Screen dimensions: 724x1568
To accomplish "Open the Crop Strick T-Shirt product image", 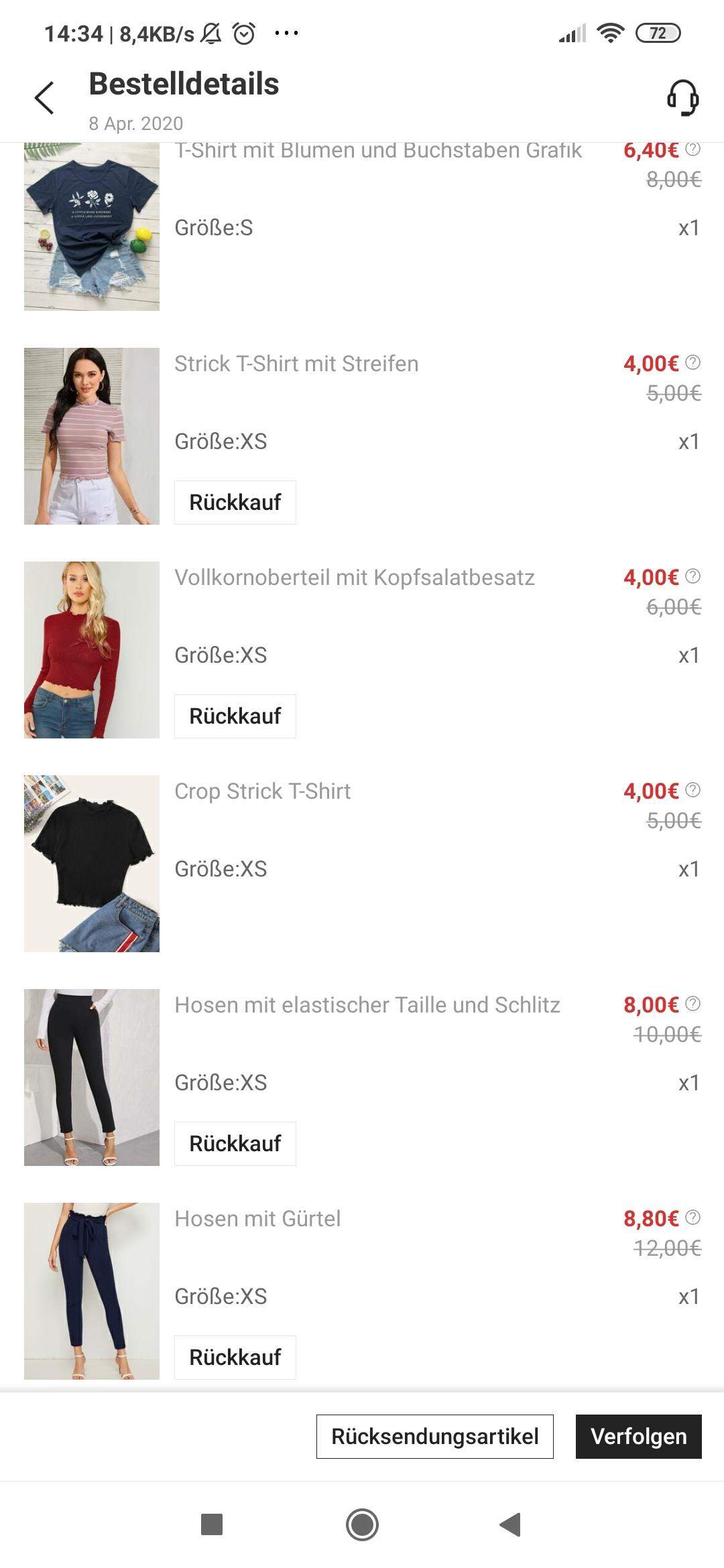I will [x=92, y=863].
